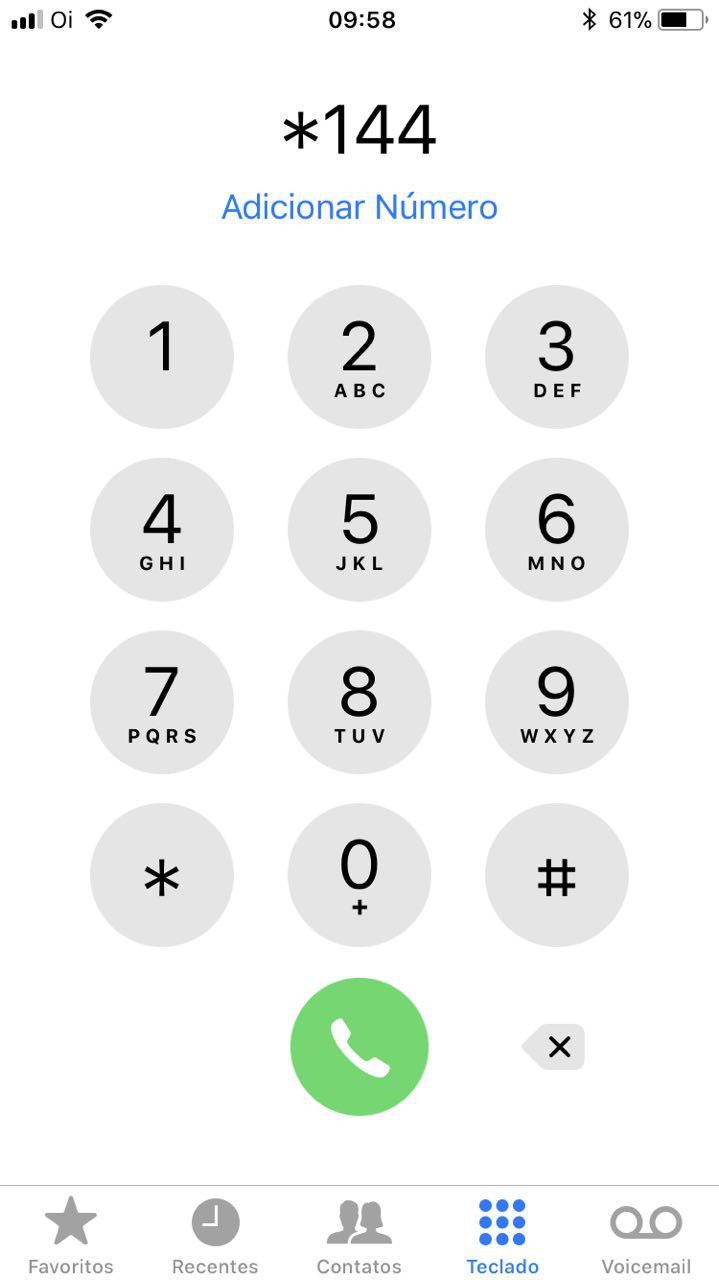Enter the asterisk key
This screenshot has height=1280, width=719.
(162, 876)
